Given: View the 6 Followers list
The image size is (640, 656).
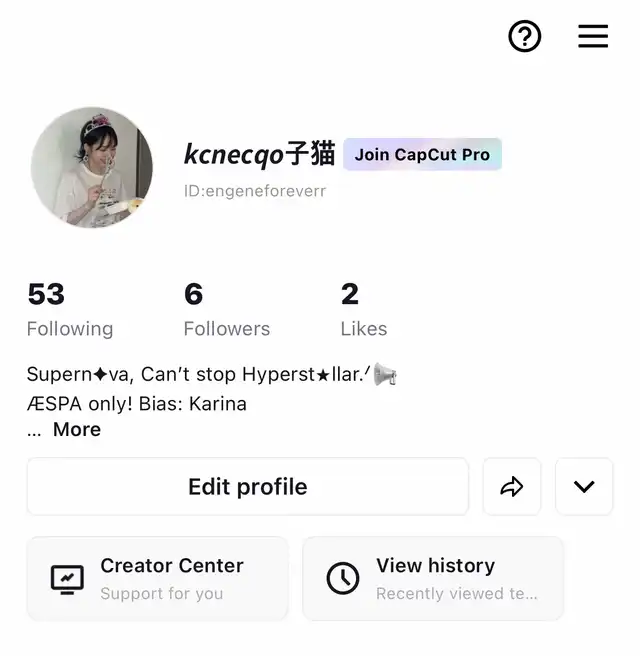Looking at the screenshot, I should coord(226,310).
